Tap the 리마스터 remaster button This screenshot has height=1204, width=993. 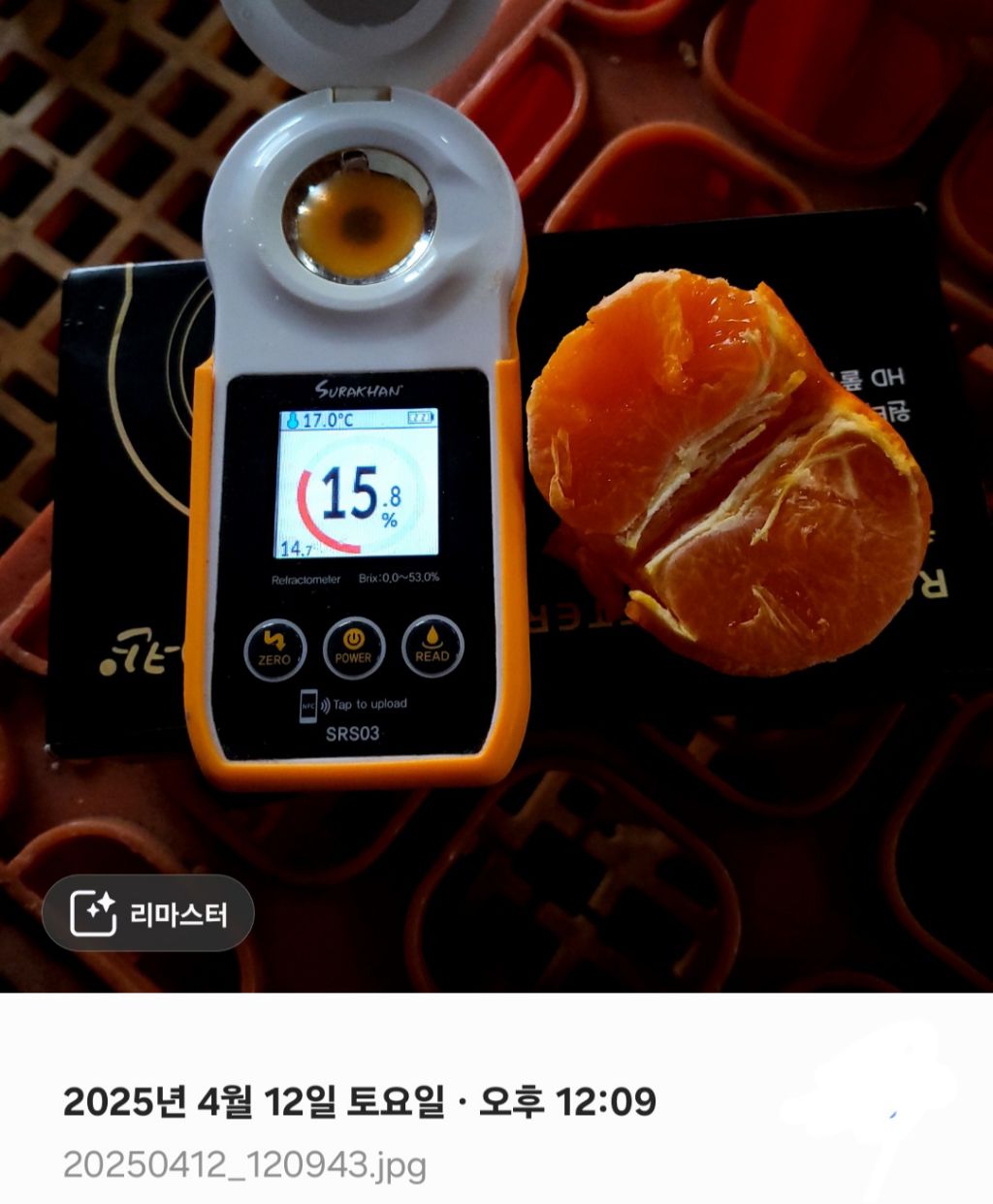coord(148,913)
